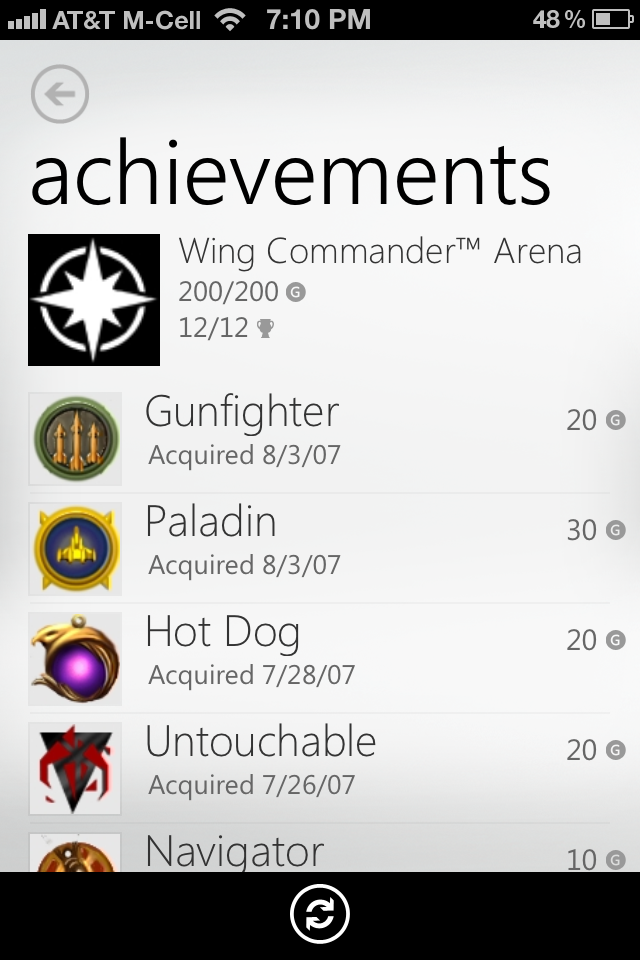Image resolution: width=640 pixels, height=960 pixels.
Task: Refresh the achievements list
Action: coord(319,914)
